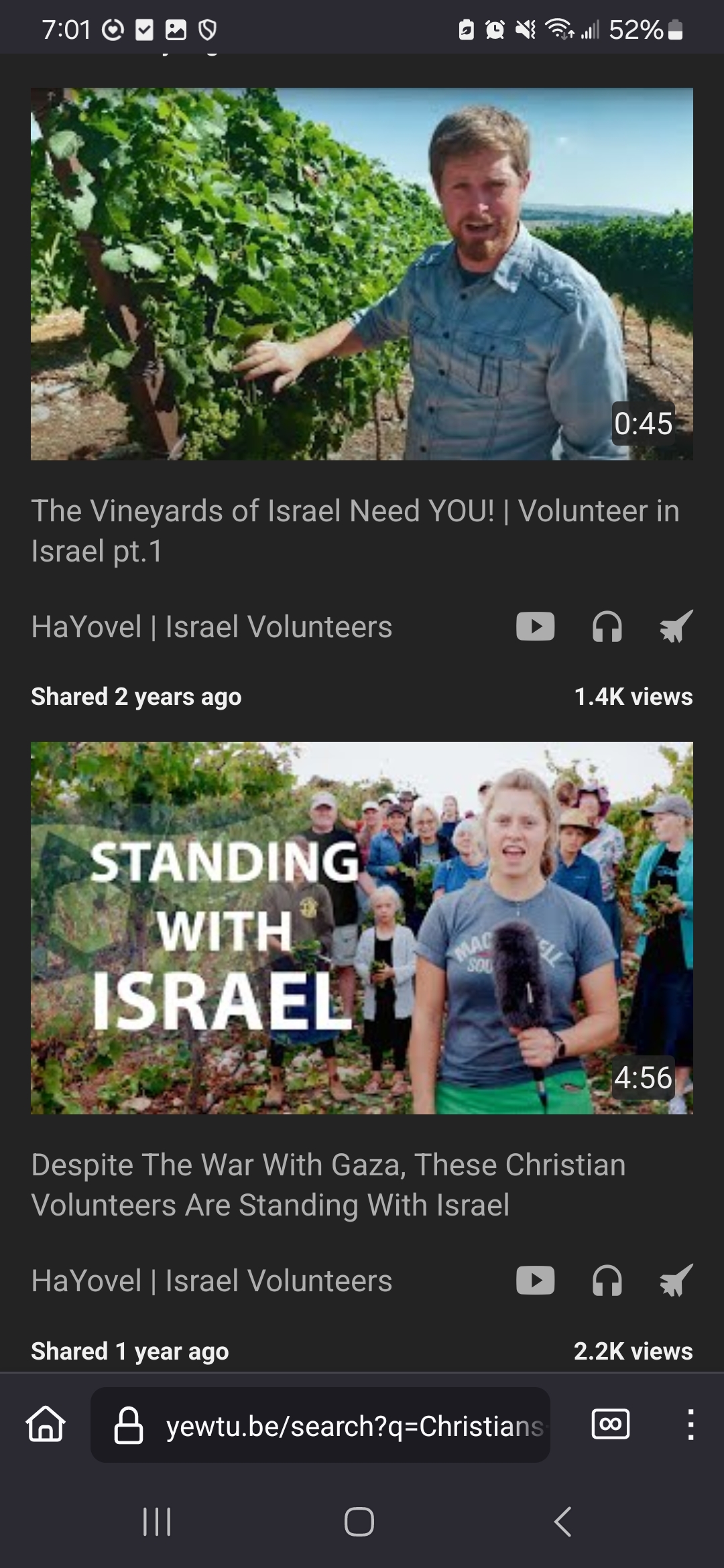Open the Vineyards of Israel video thumbnail

(x=362, y=273)
